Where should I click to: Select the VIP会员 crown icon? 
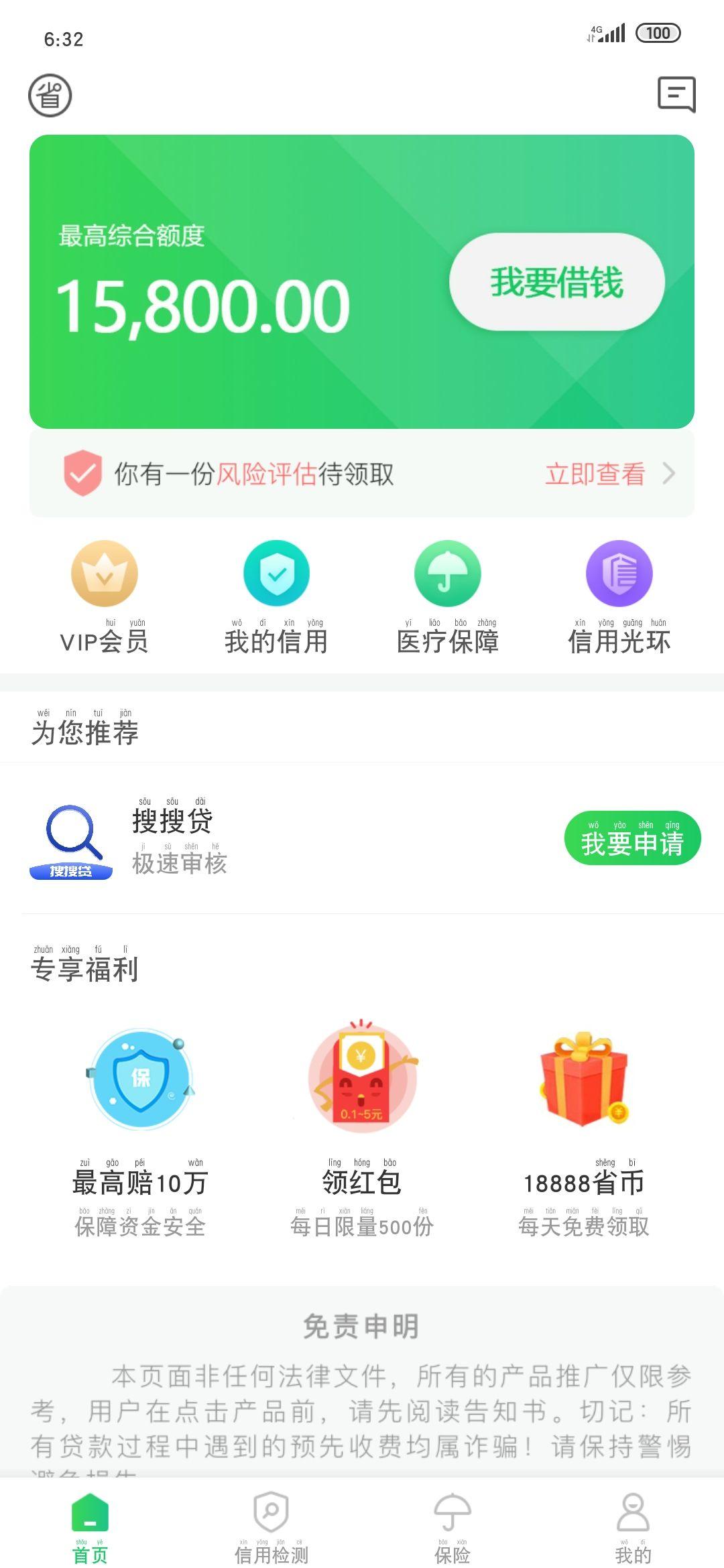pos(105,574)
